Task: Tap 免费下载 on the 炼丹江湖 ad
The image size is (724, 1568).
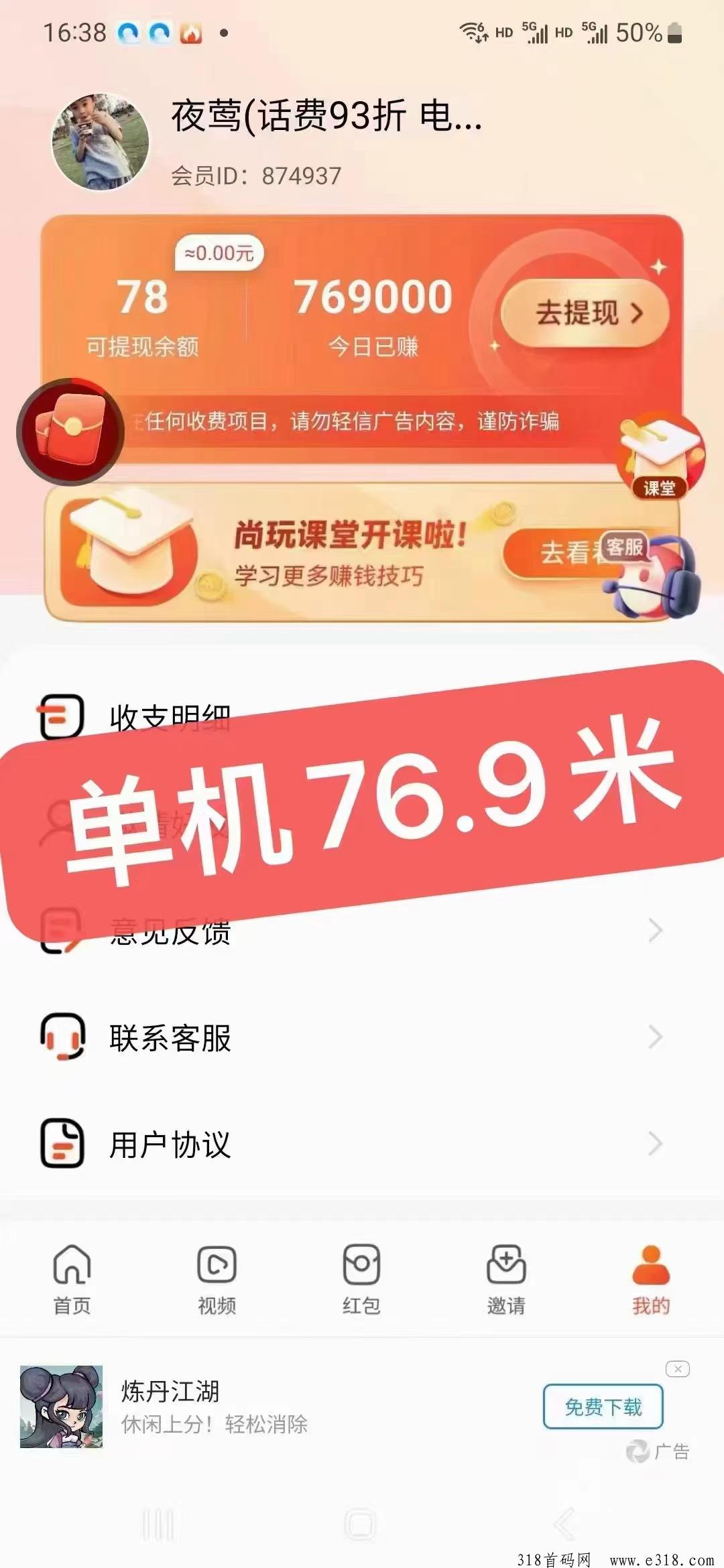Action: point(603,1407)
